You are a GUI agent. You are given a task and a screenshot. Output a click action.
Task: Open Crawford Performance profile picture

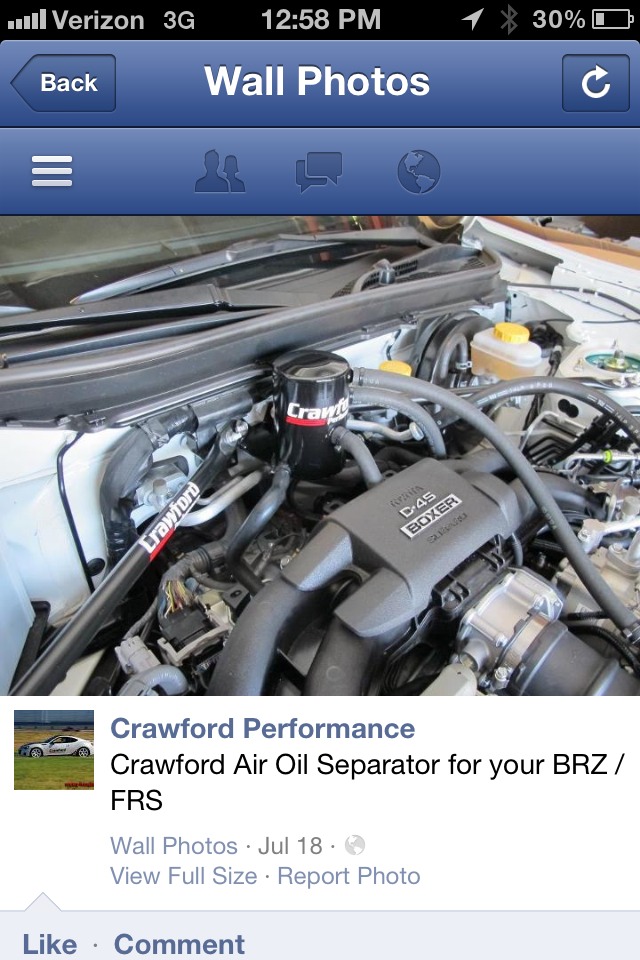pos(54,750)
